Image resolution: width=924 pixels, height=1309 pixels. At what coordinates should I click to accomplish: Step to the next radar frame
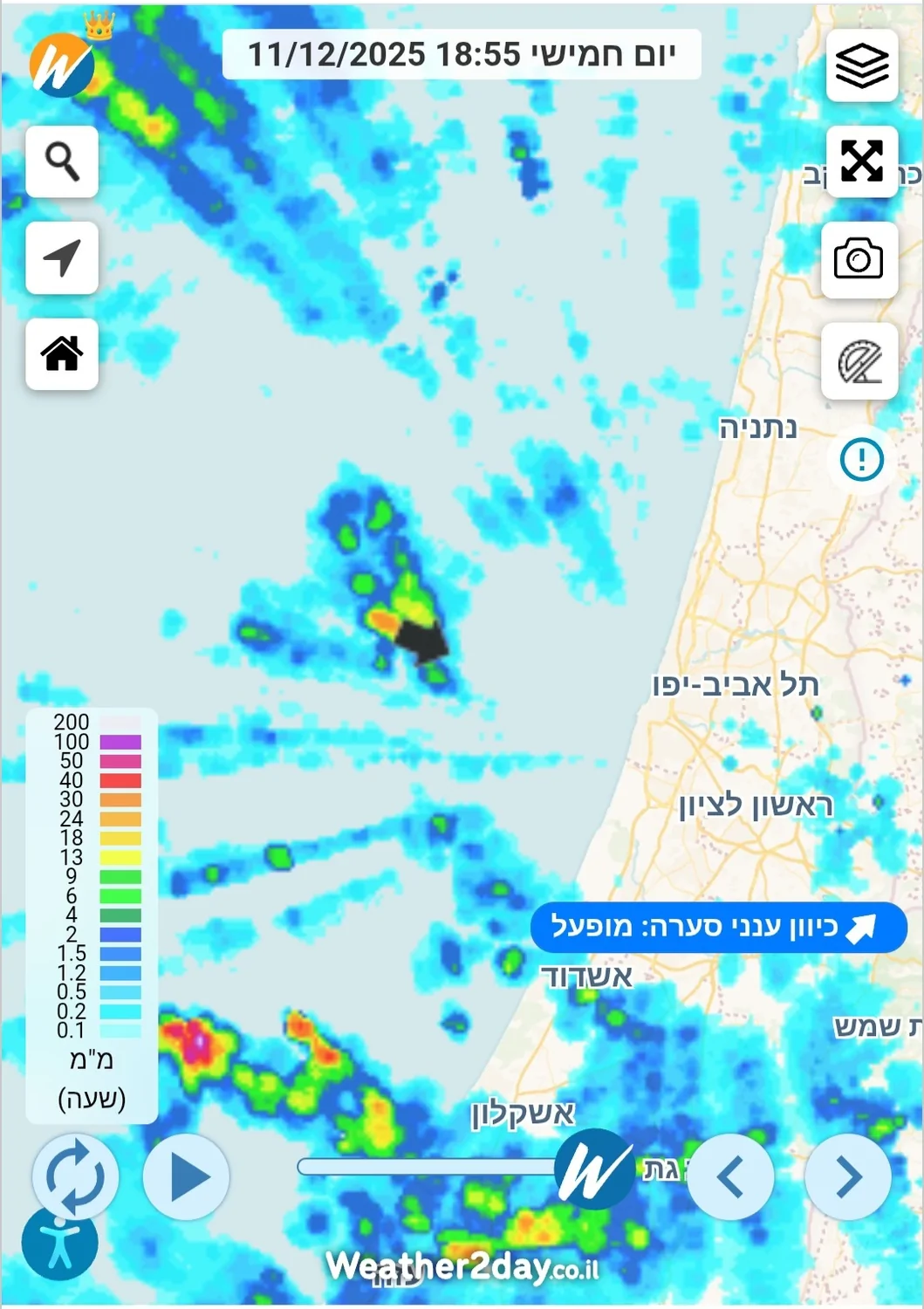coord(848,1177)
